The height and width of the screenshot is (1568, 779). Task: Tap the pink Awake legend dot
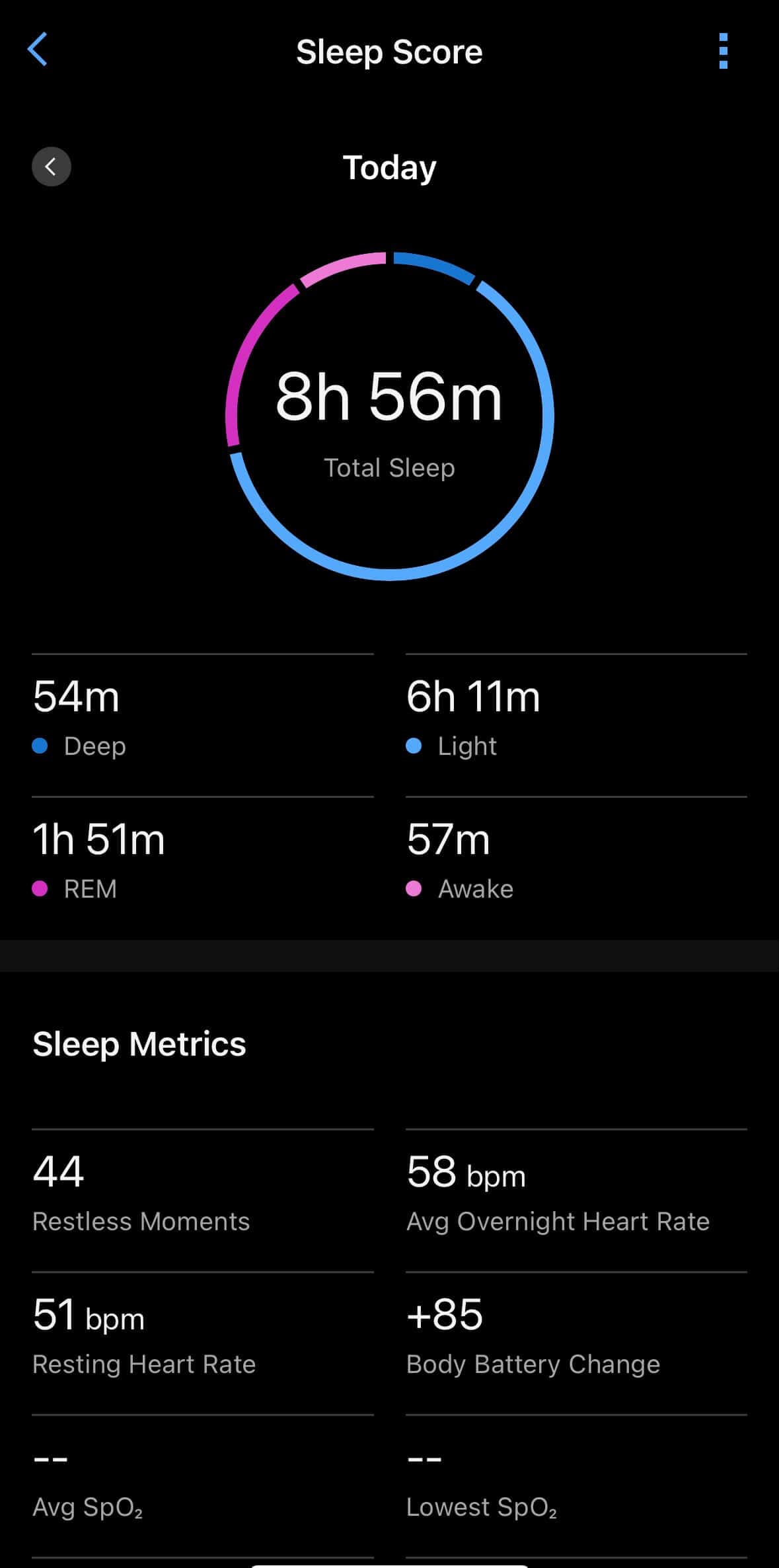click(414, 889)
